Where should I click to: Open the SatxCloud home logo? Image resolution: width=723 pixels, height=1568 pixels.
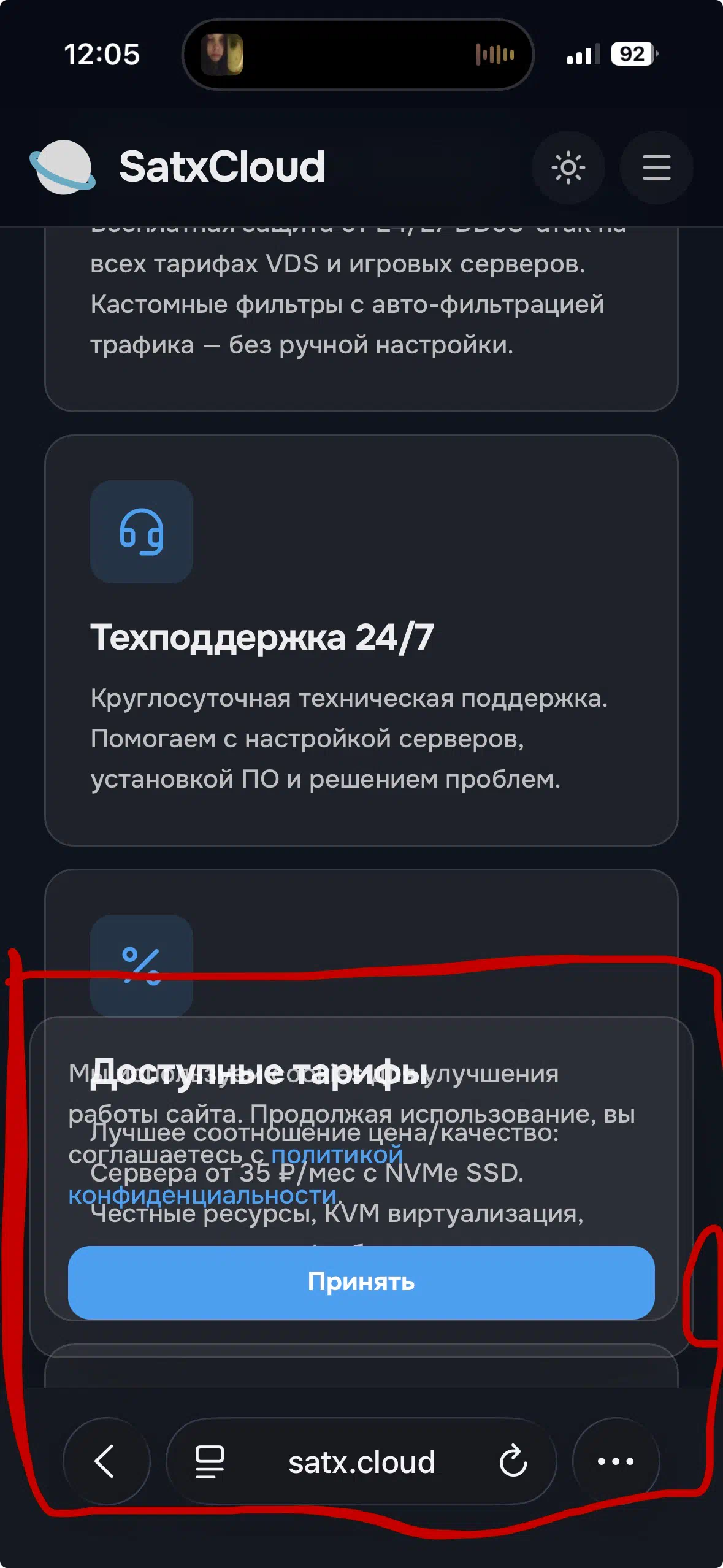[178, 167]
